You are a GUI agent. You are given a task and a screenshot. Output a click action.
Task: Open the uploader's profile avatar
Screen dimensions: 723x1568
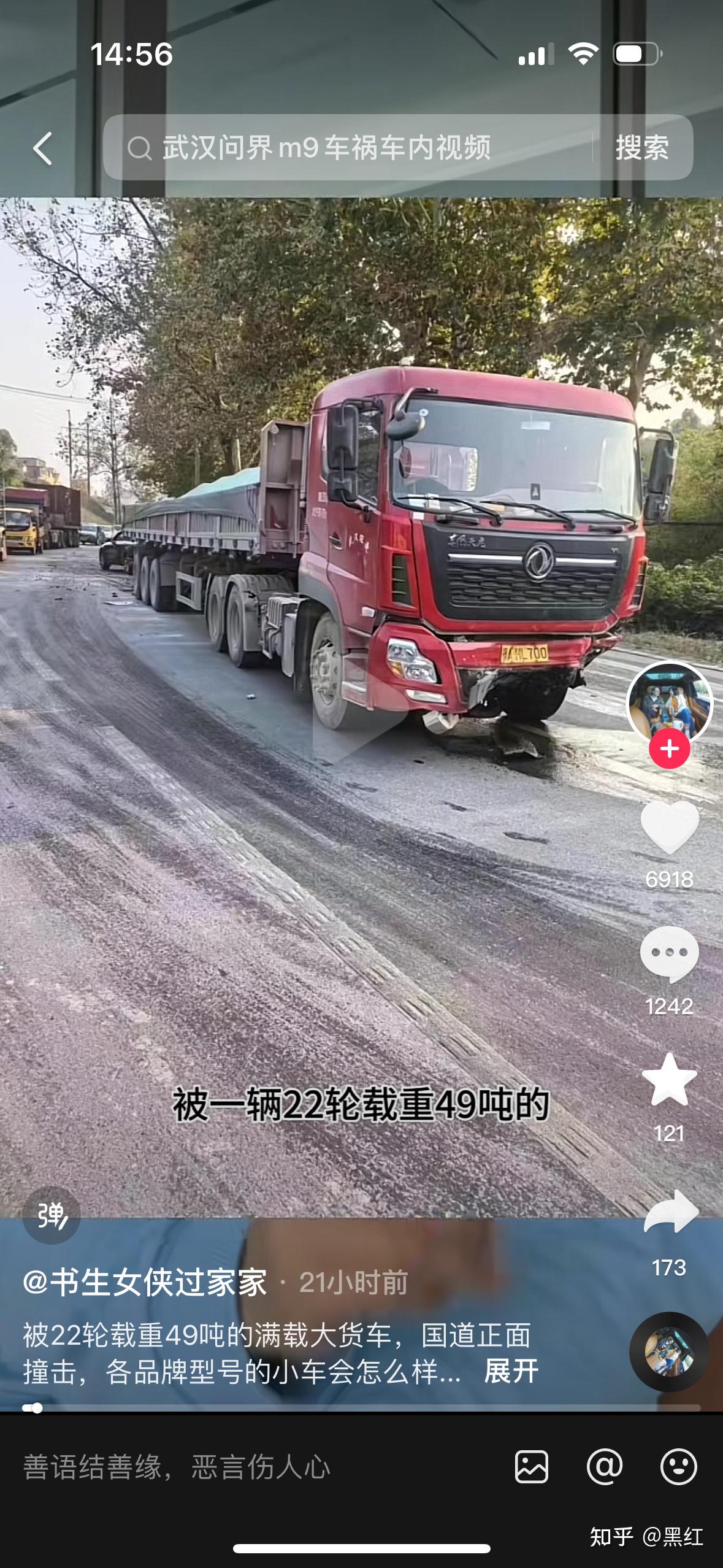669,703
